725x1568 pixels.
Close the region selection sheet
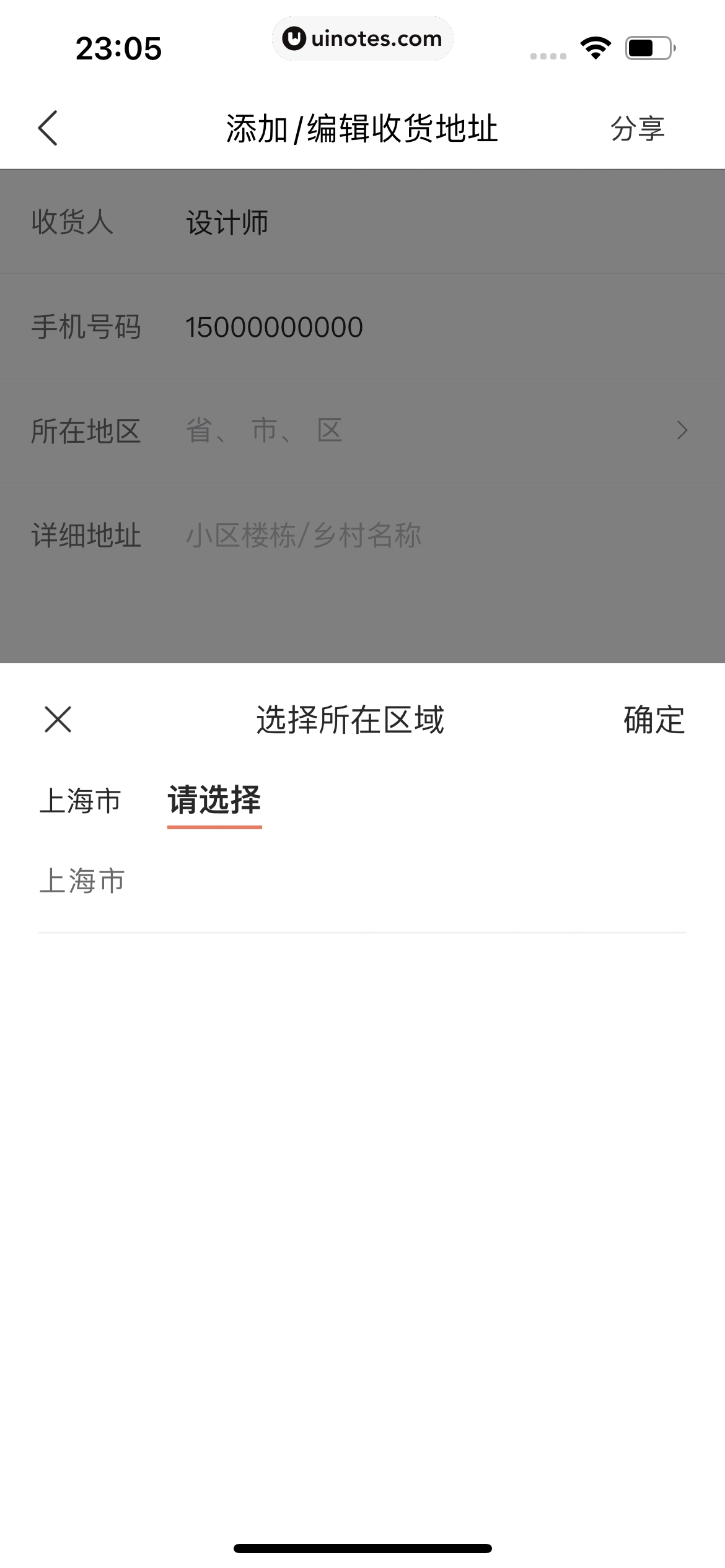pyautogui.click(x=58, y=720)
